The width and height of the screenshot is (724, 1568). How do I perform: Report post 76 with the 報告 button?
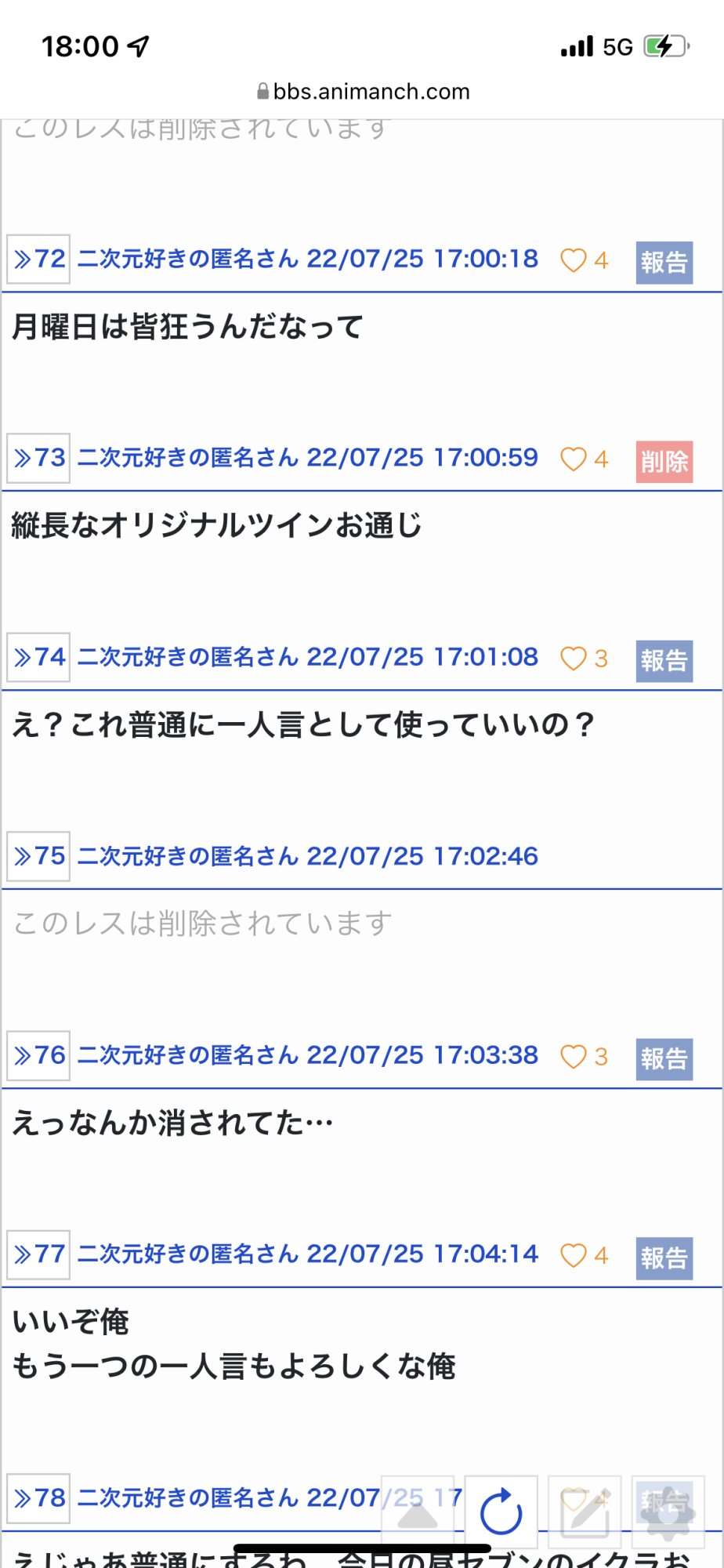point(664,1059)
